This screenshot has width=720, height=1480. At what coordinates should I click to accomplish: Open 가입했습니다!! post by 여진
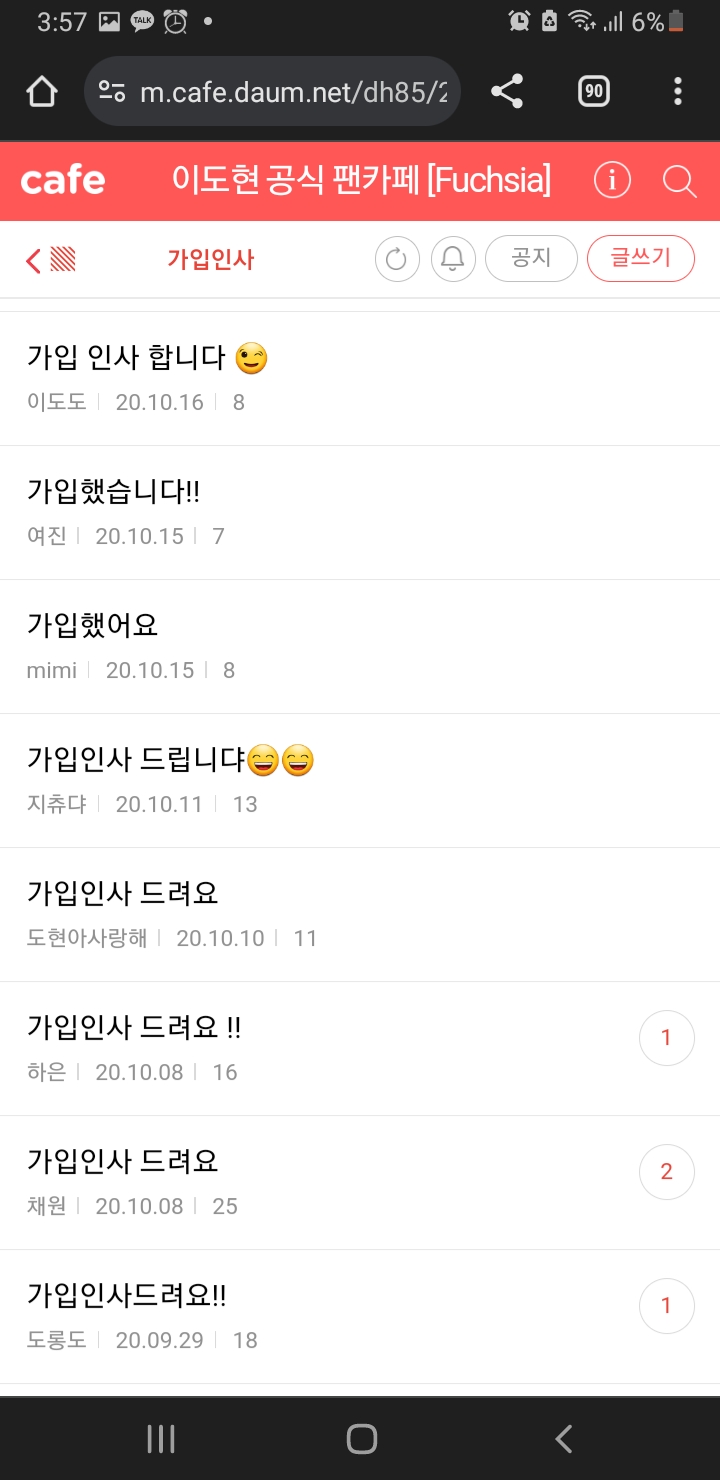[114, 492]
